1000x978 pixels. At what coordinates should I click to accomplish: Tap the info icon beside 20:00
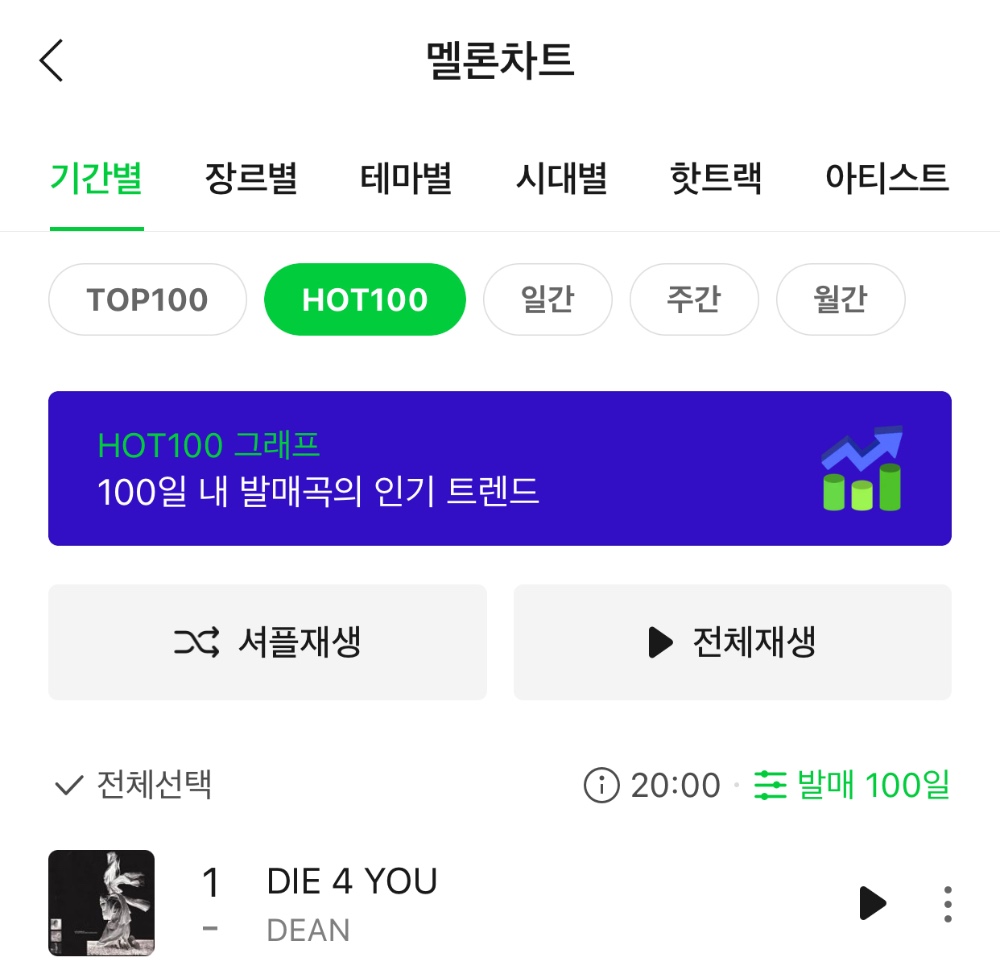tap(601, 786)
